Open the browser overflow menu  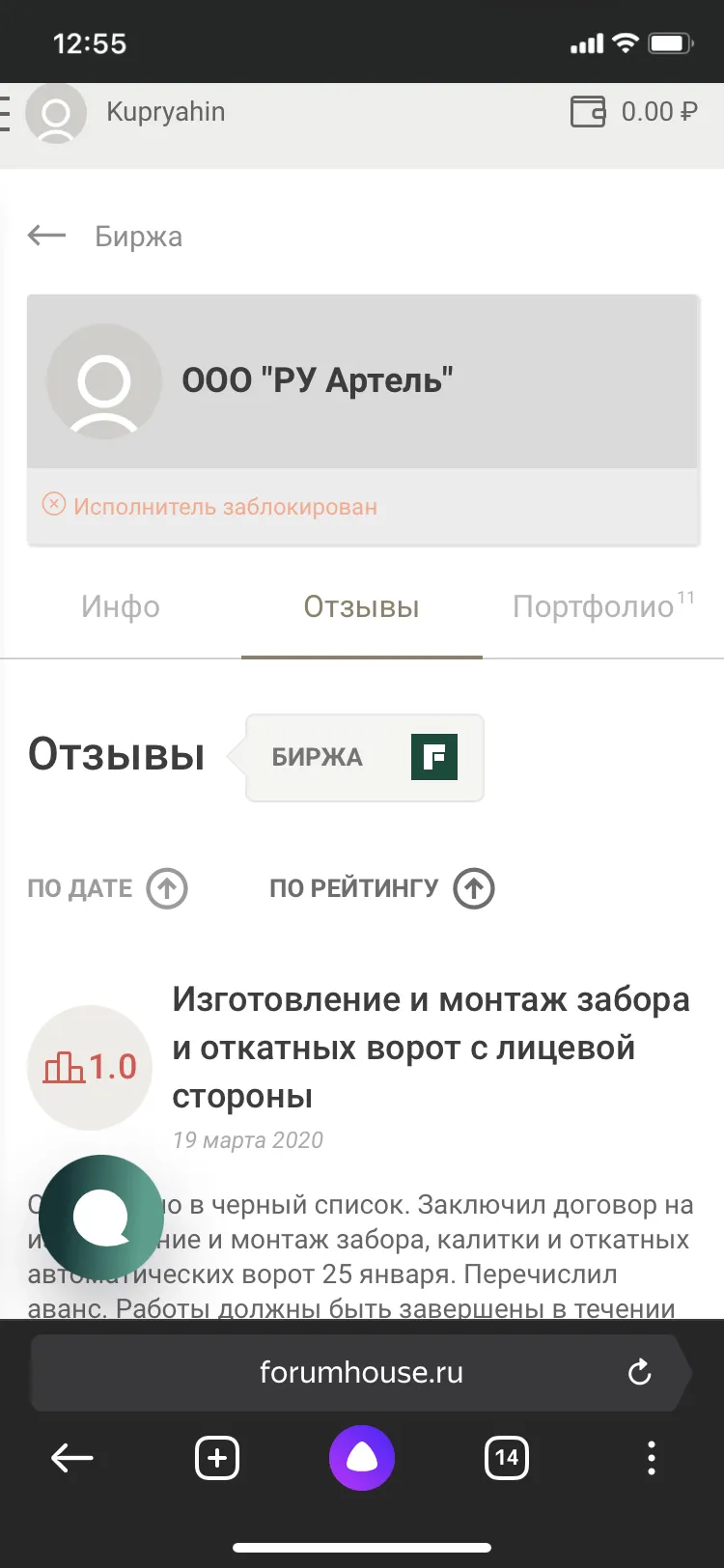(x=652, y=1458)
